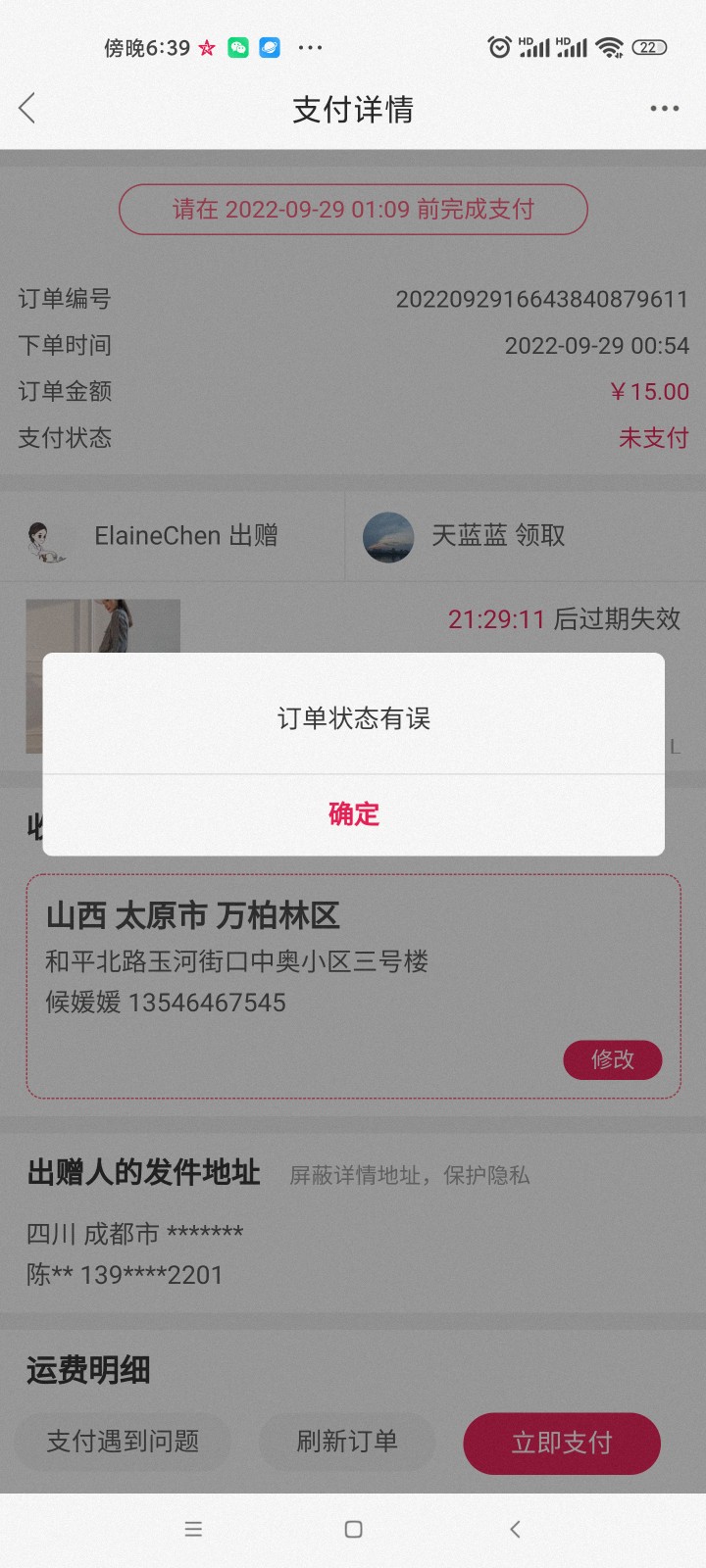The height and width of the screenshot is (1568, 706).
Task: Open the system home button
Action: coord(353,1529)
